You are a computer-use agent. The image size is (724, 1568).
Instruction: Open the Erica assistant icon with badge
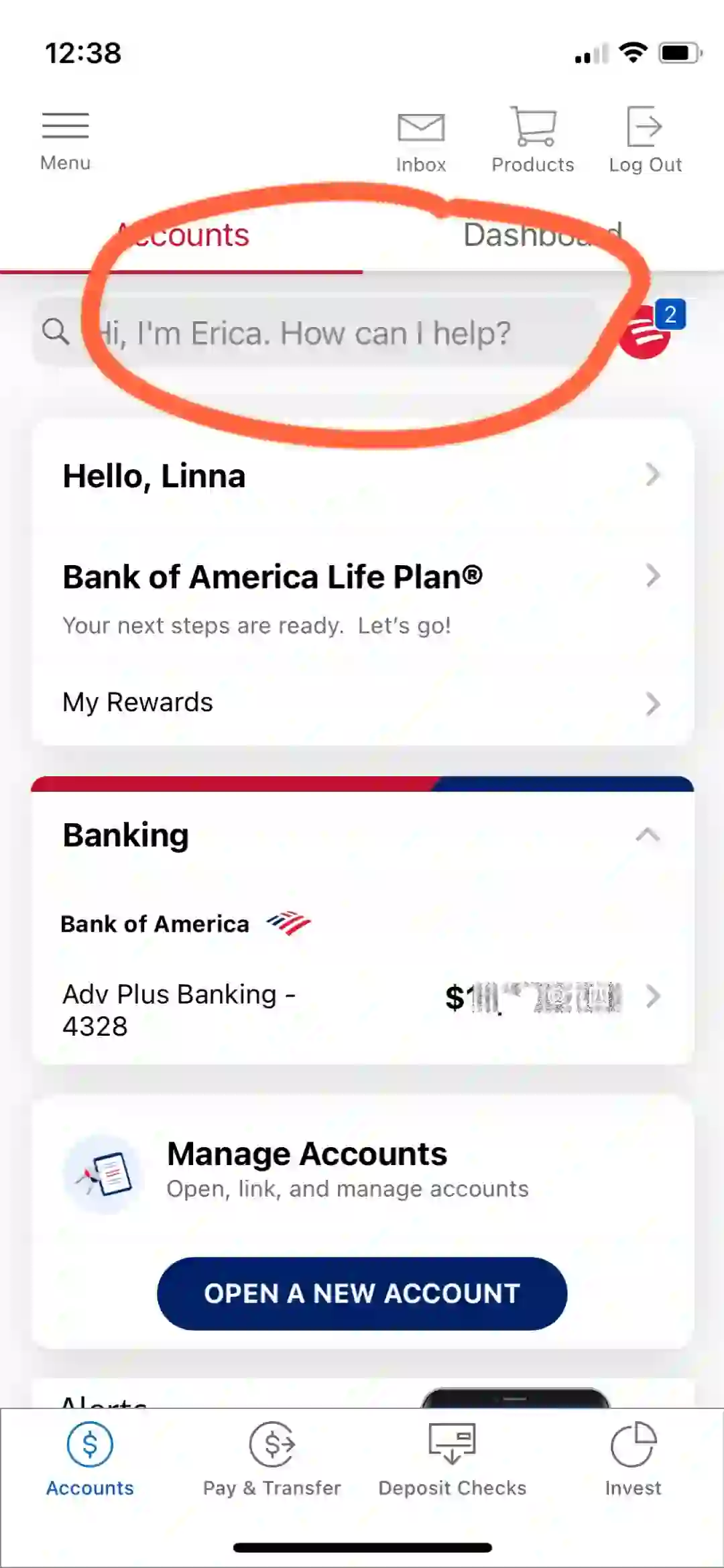pos(649,330)
